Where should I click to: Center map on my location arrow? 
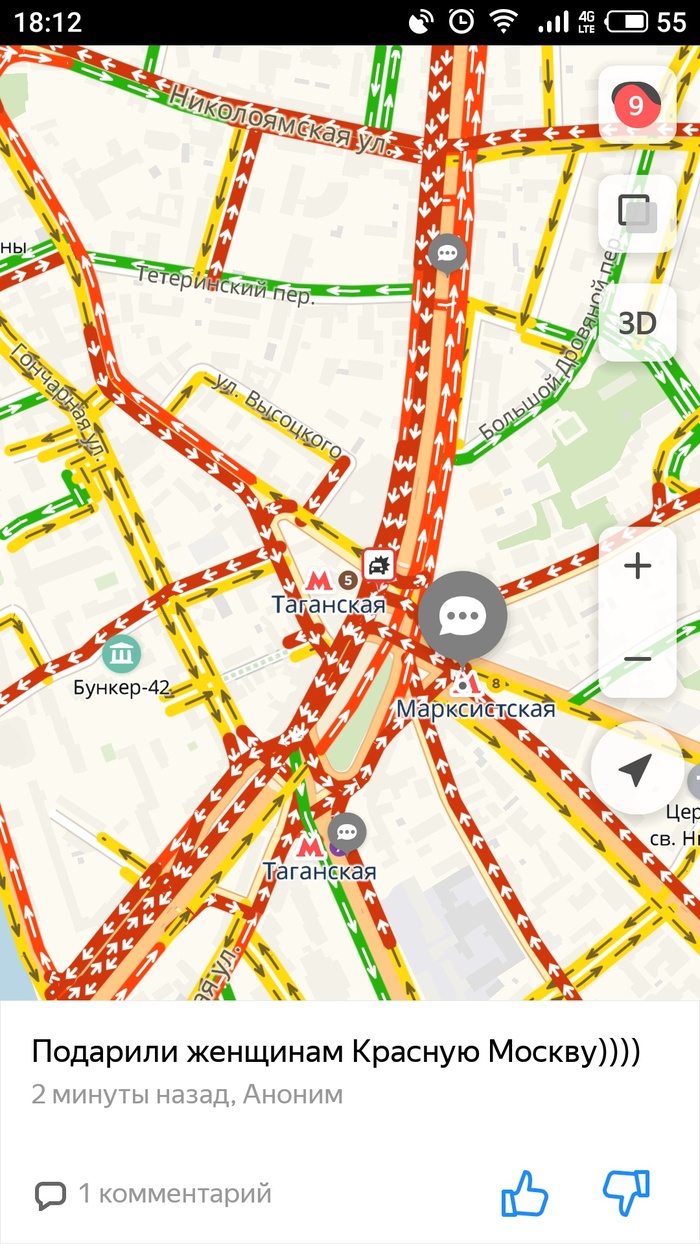pos(635,769)
